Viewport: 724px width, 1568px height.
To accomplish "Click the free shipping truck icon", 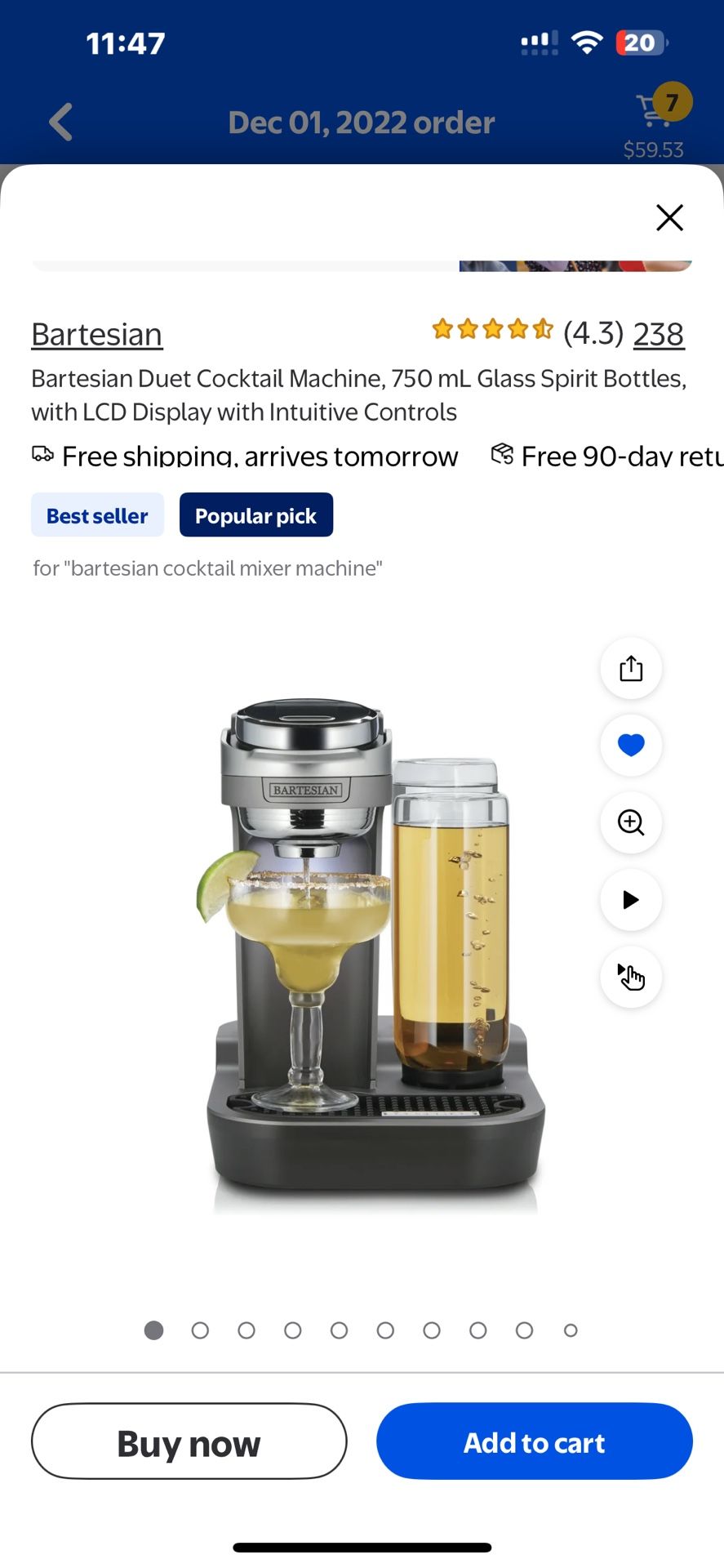I will click(42, 455).
